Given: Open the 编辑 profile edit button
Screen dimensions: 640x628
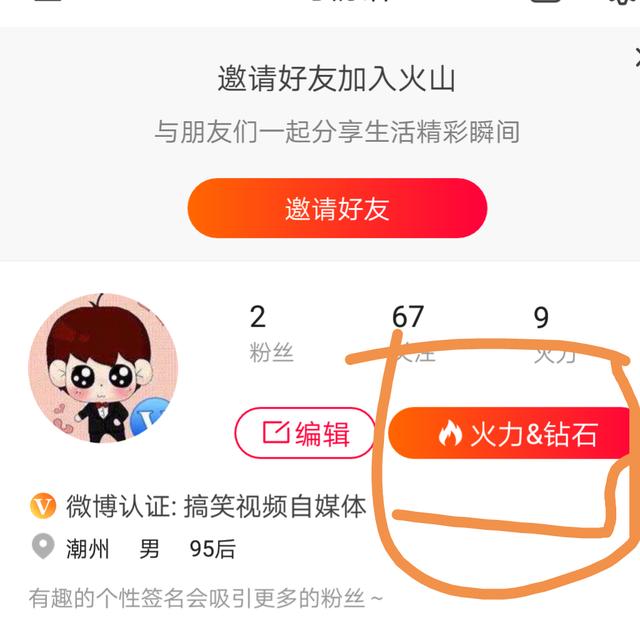Looking at the screenshot, I should [x=305, y=433].
